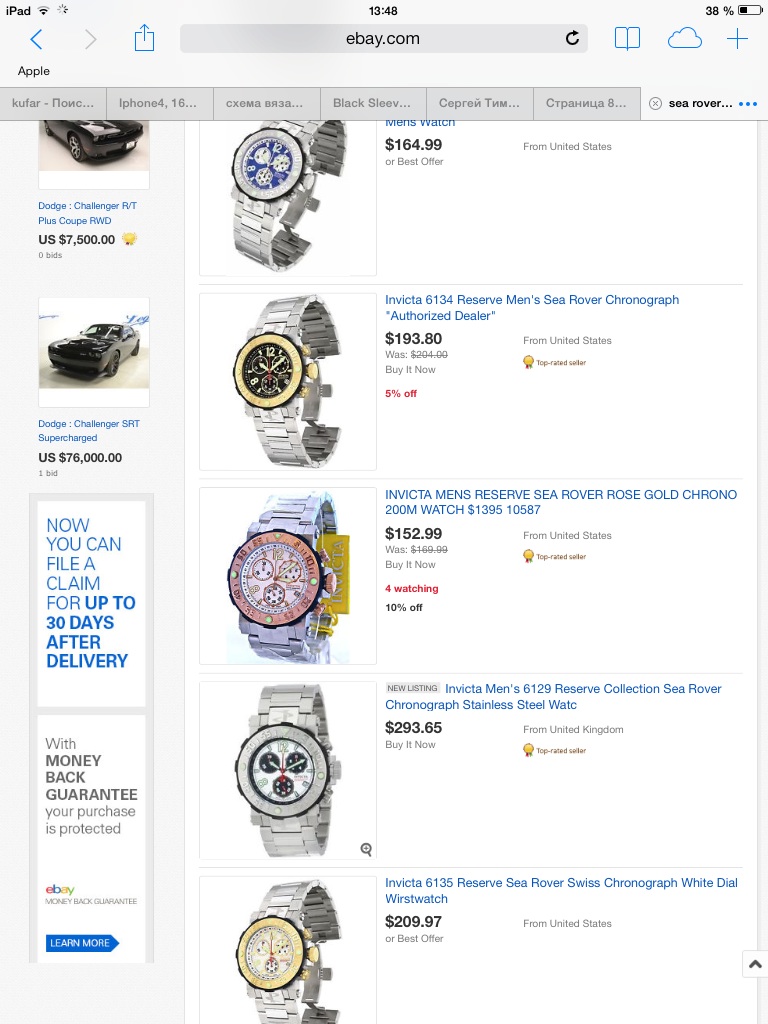Switch to the Iphone4, 16 tab
The height and width of the screenshot is (1024, 768).
pyautogui.click(x=158, y=103)
